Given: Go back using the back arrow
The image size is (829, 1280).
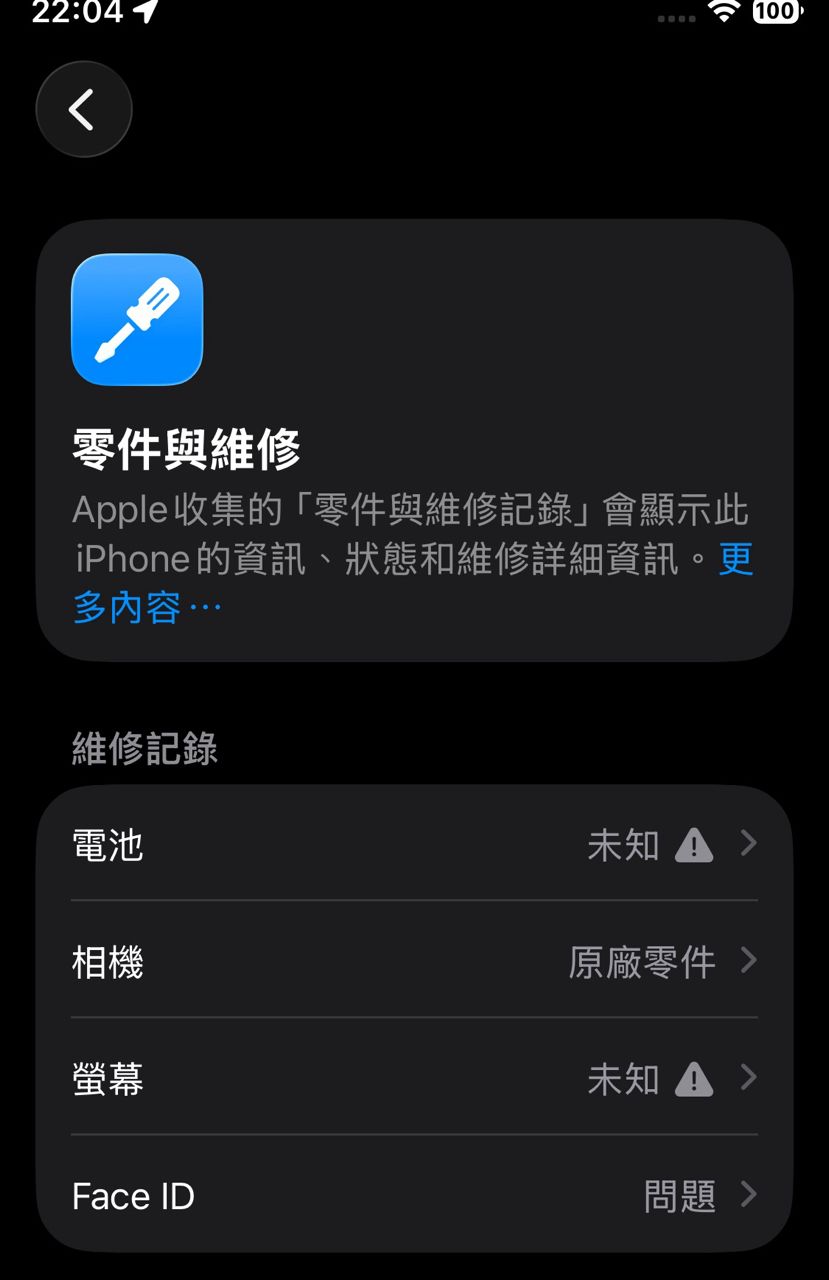Looking at the screenshot, I should [x=83, y=109].
